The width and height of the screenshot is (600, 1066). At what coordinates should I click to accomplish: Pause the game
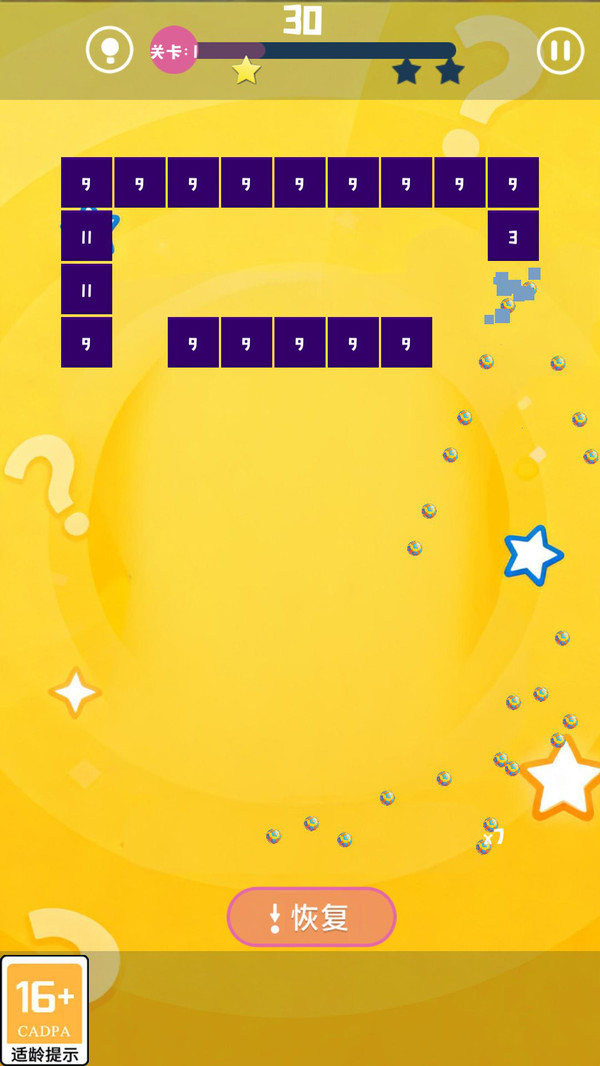(x=561, y=50)
